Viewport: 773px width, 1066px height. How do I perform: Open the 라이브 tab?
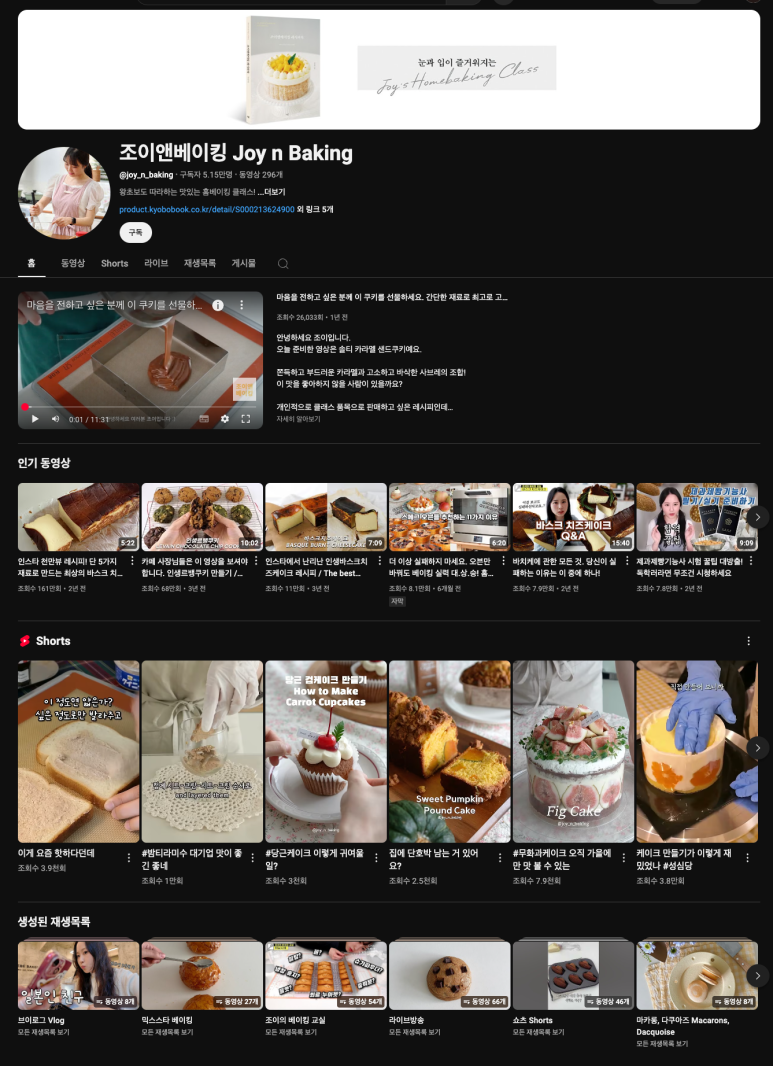coord(156,263)
